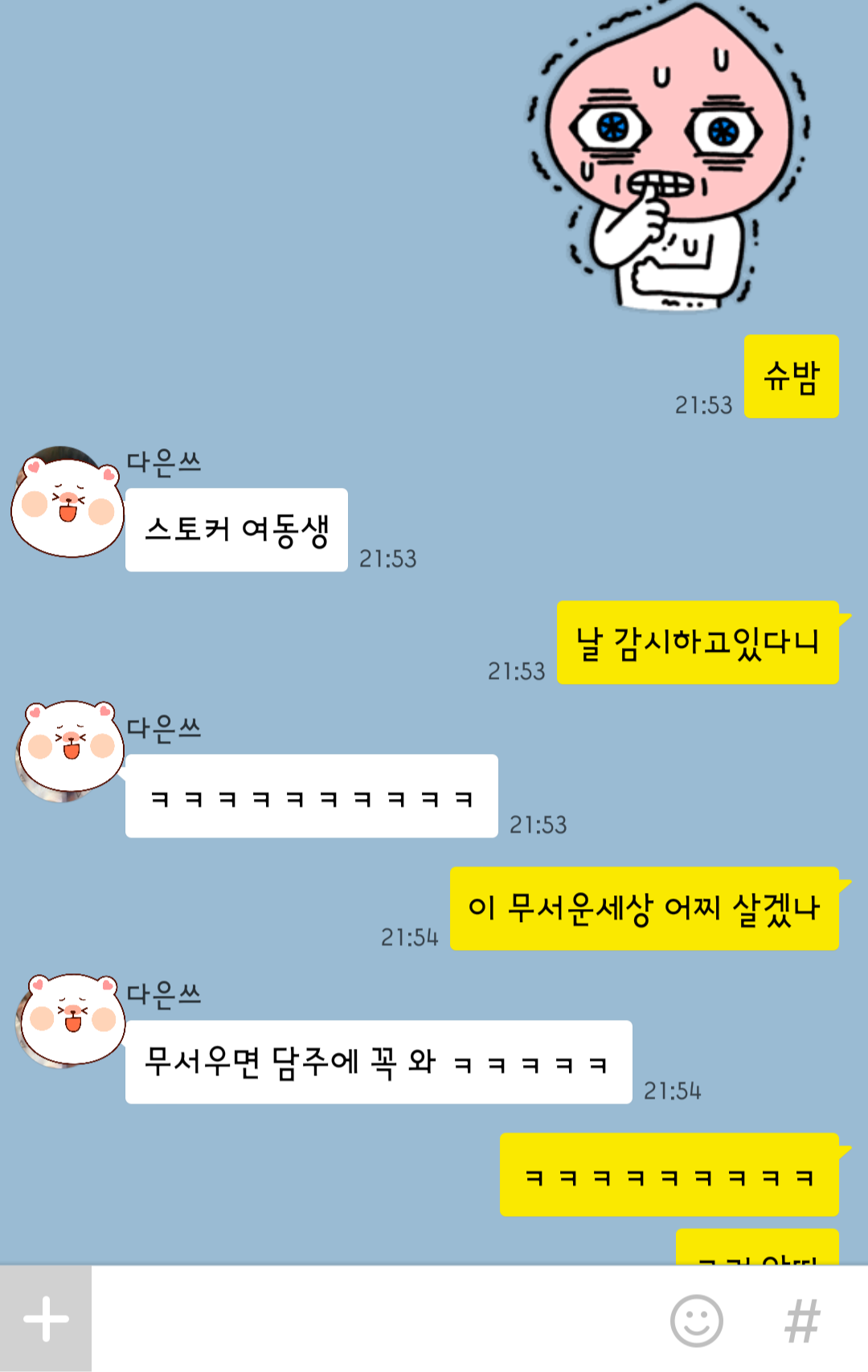Open the emoticon picker
The width and height of the screenshot is (868, 1372).
pos(696,1320)
